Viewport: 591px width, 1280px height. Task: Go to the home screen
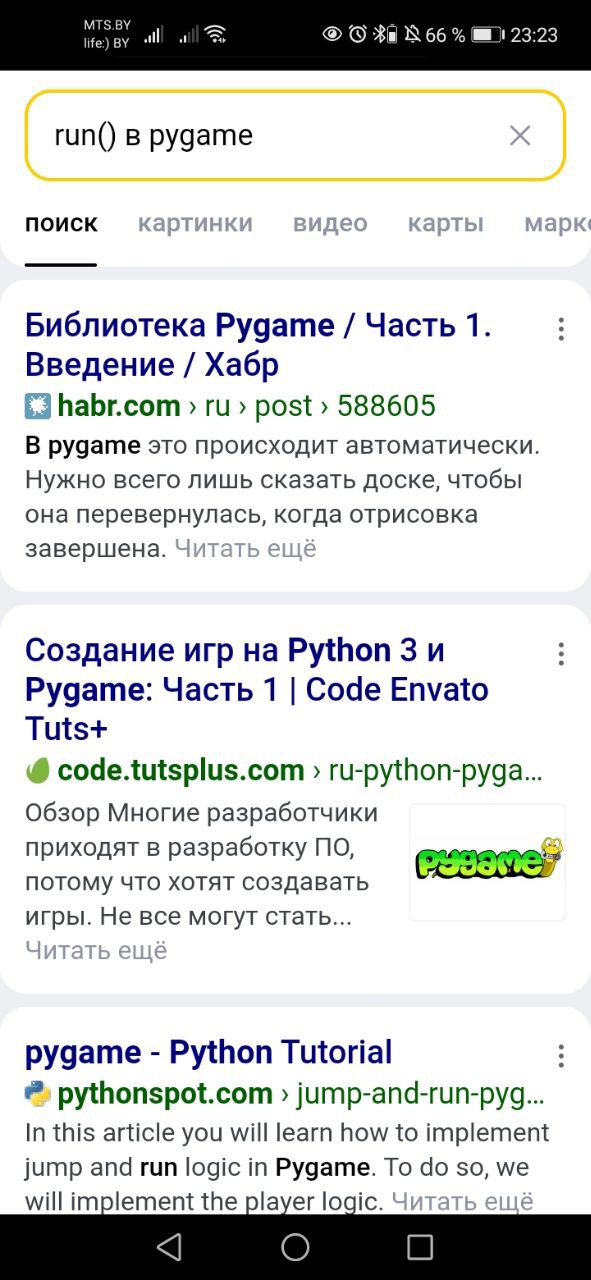point(295,1246)
